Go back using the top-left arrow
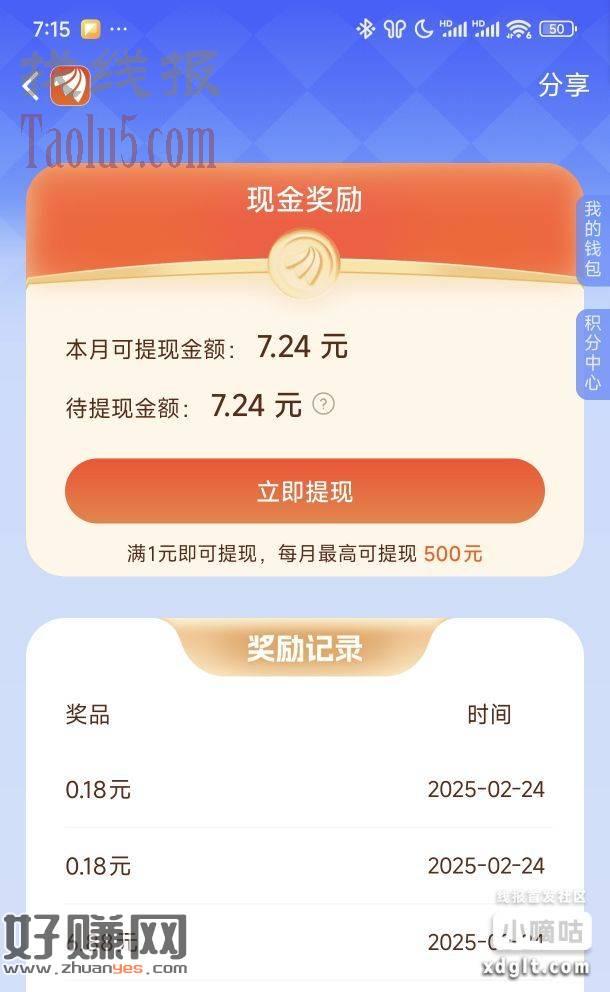The image size is (610, 992). tap(30, 86)
